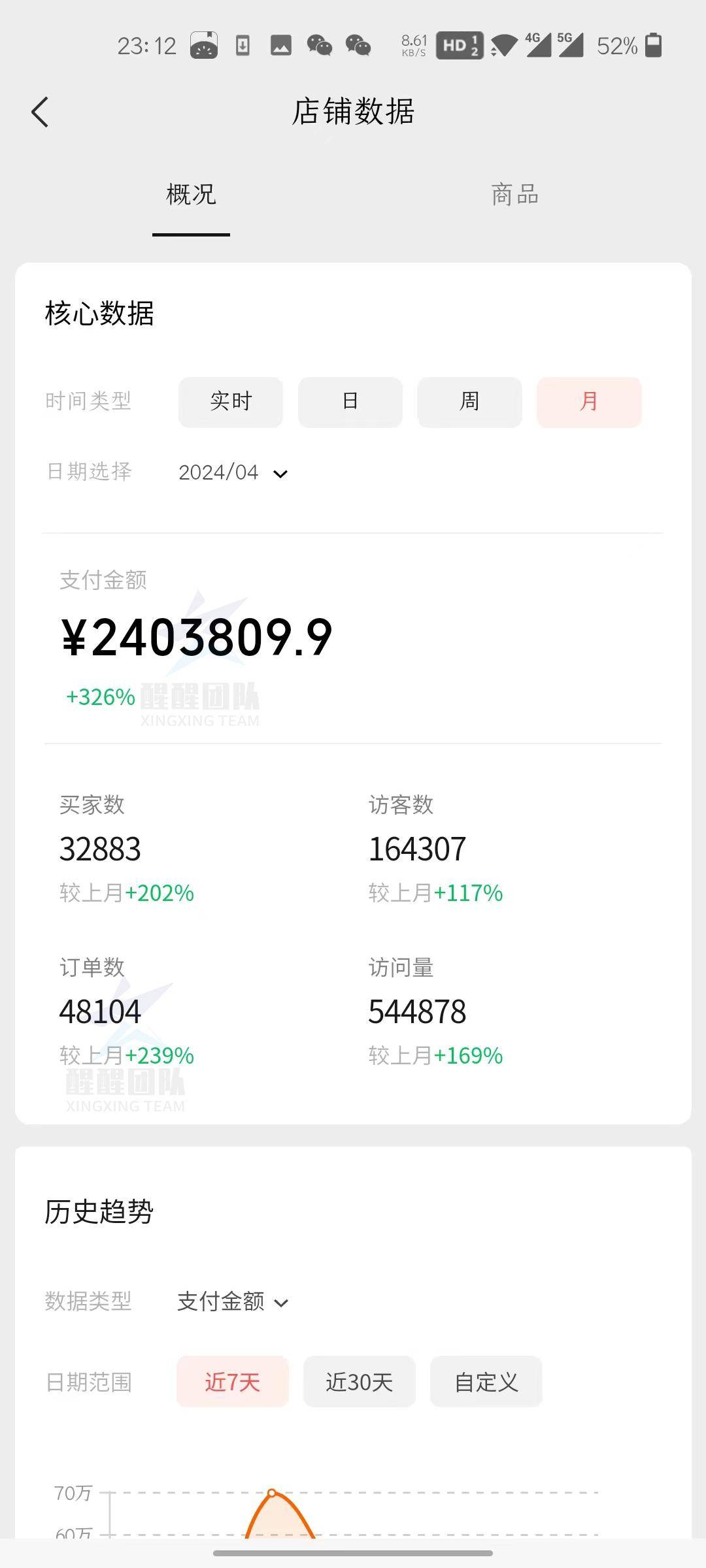Choose 月 as the time type
Screen dimensions: 706x1568
point(589,402)
